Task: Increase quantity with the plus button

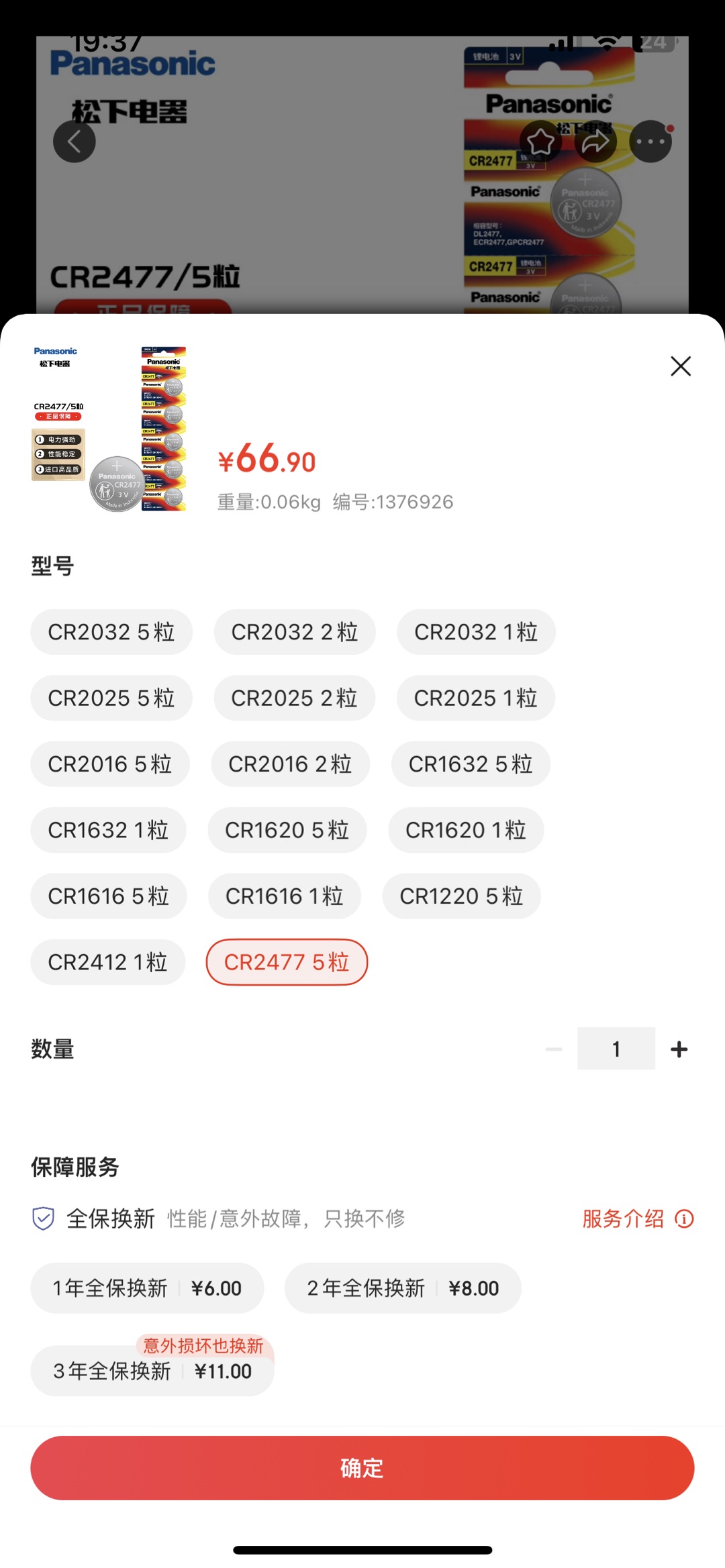Action: coord(679,1049)
